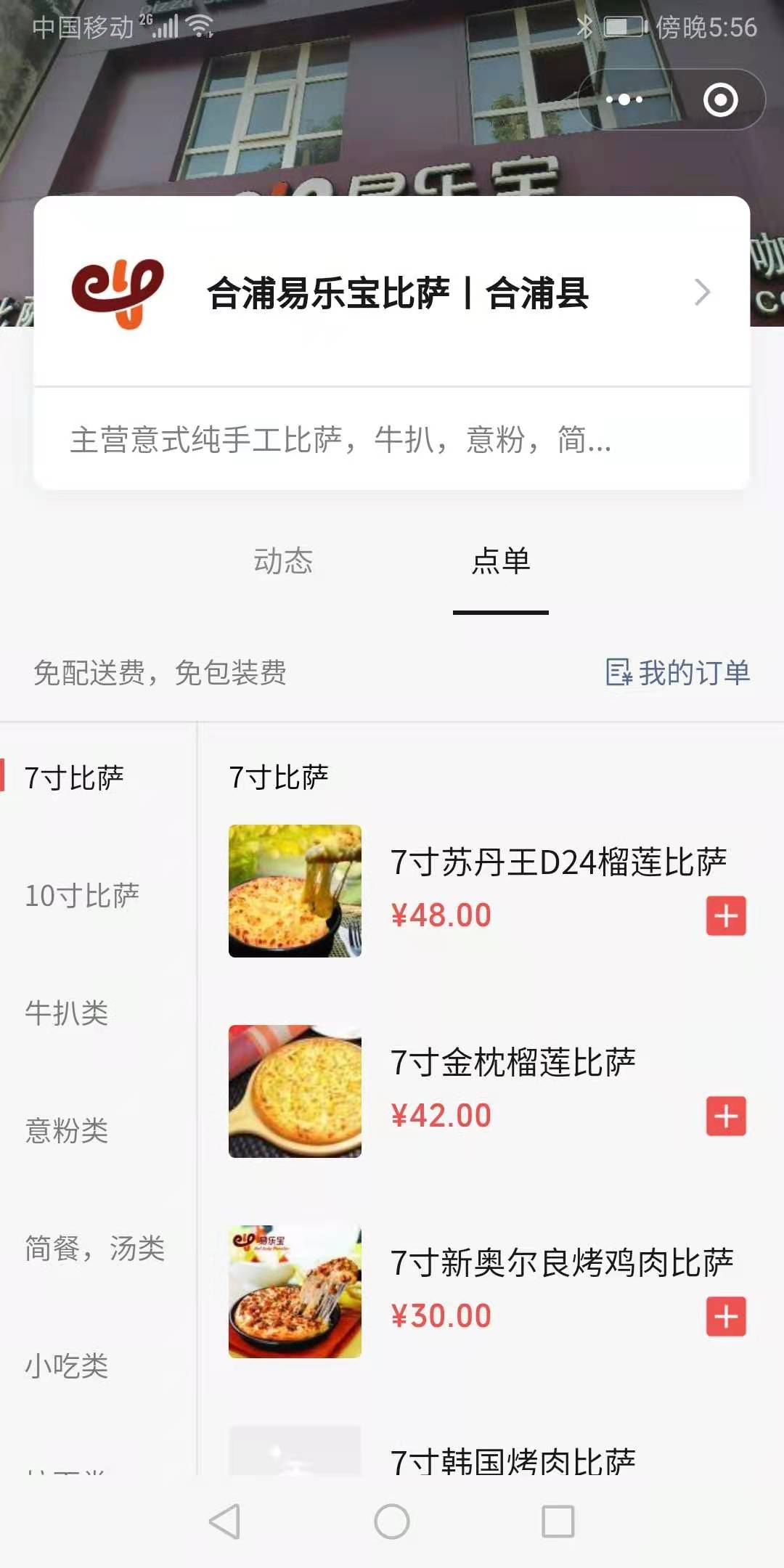This screenshot has height=1568, width=784.
Task: Add 7寸金枕榴莲比萨 using its plus button
Action: (x=724, y=1116)
